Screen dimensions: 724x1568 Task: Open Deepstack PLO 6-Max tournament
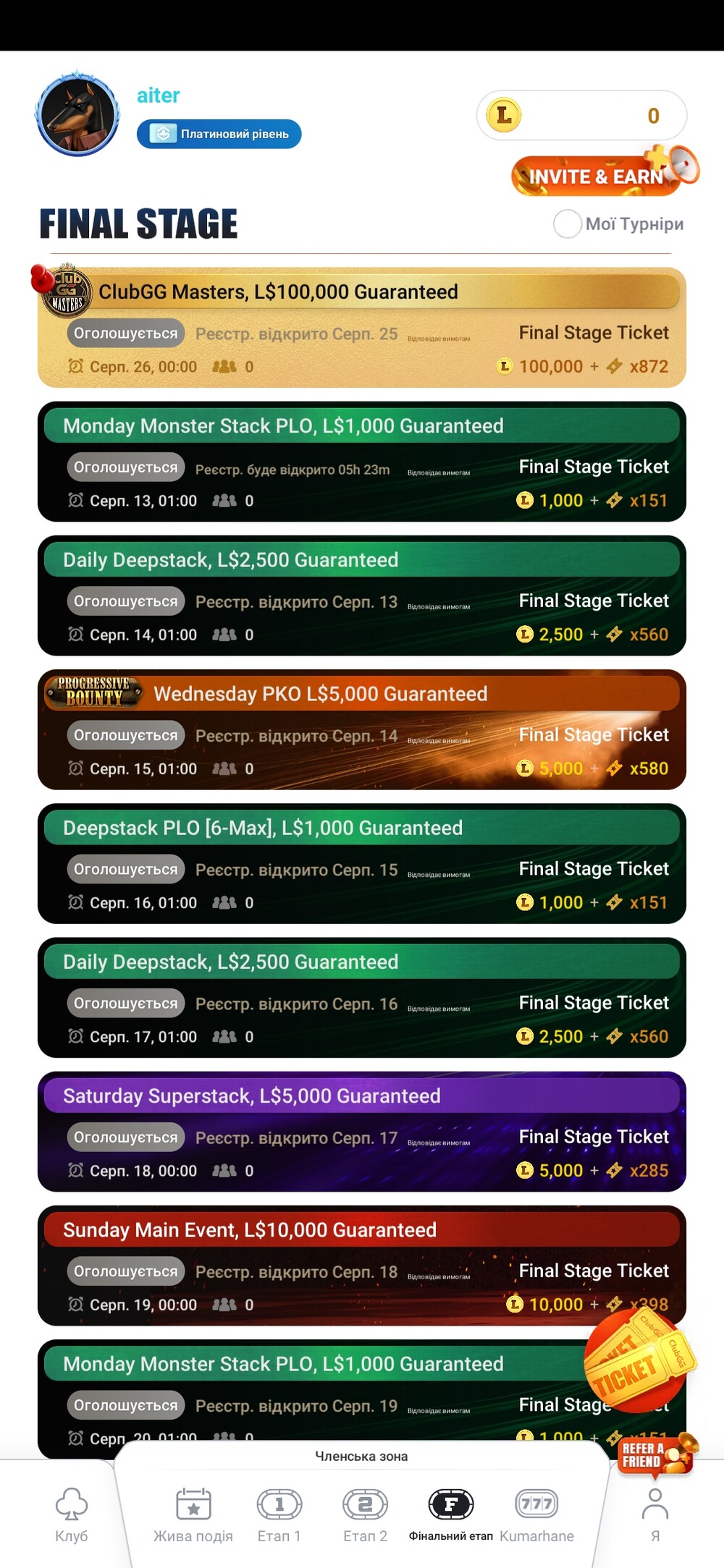click(362, 863)
